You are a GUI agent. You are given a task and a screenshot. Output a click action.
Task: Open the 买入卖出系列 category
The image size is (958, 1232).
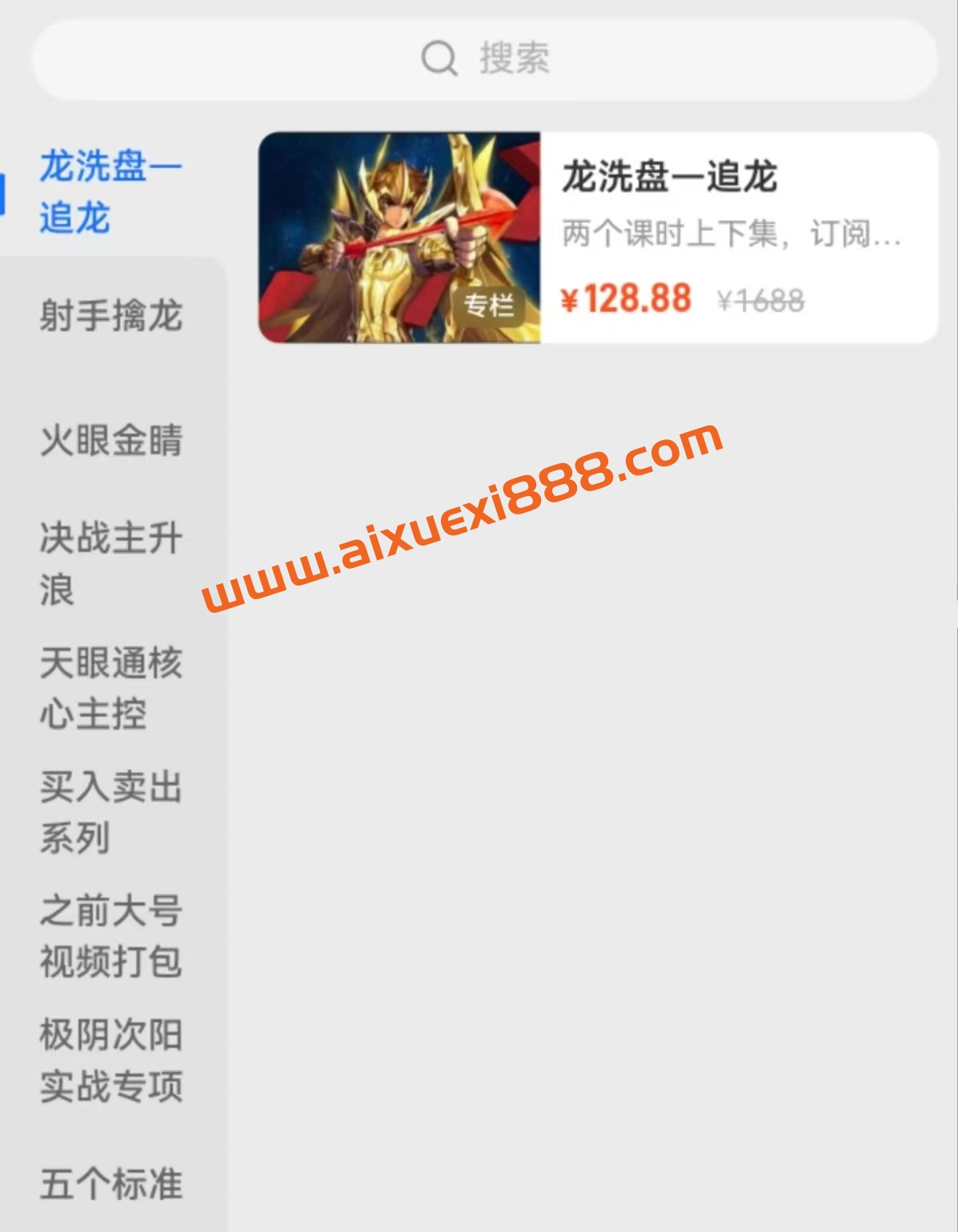(110, 812)
